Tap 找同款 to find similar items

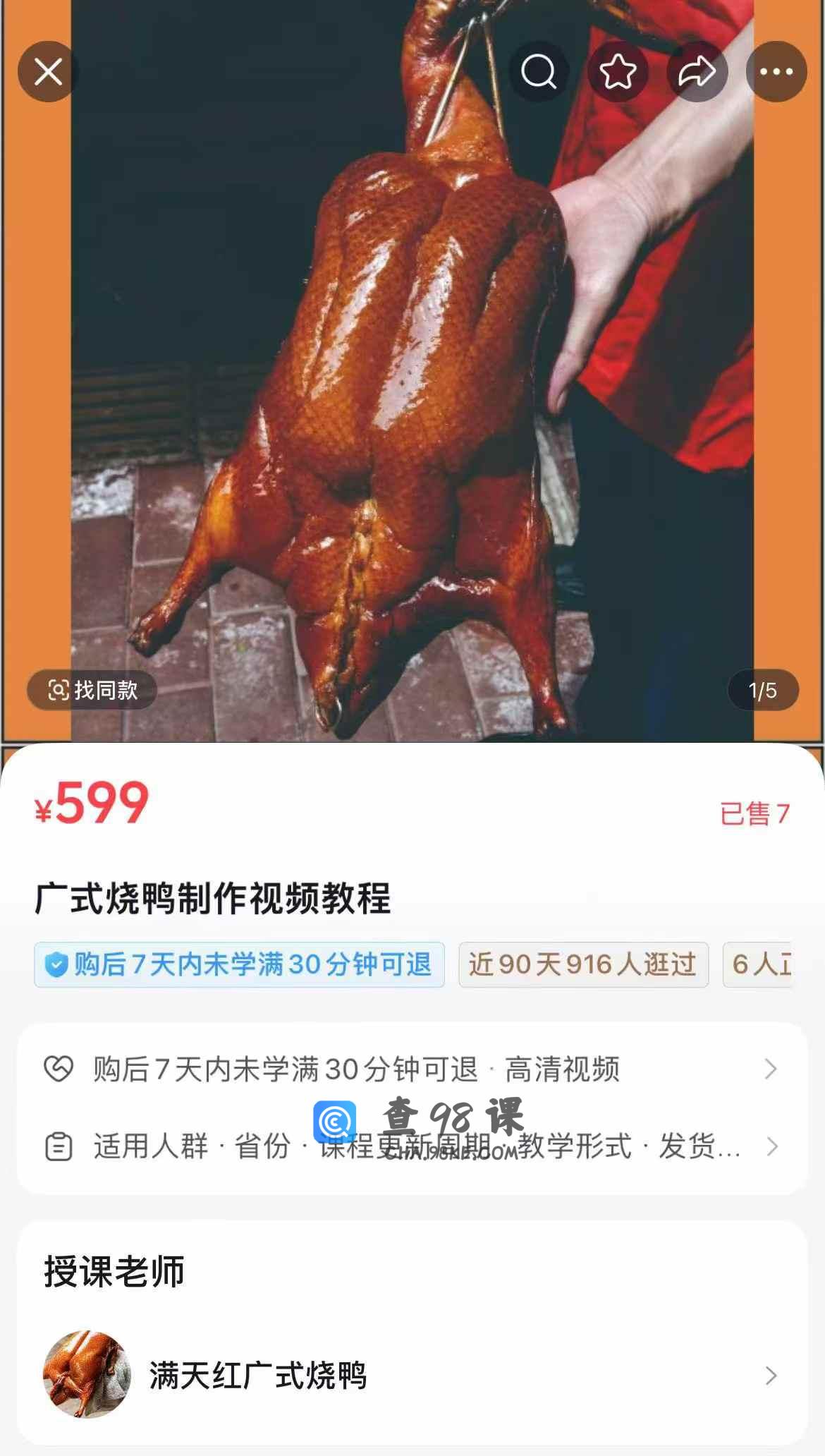coord(92,689)
